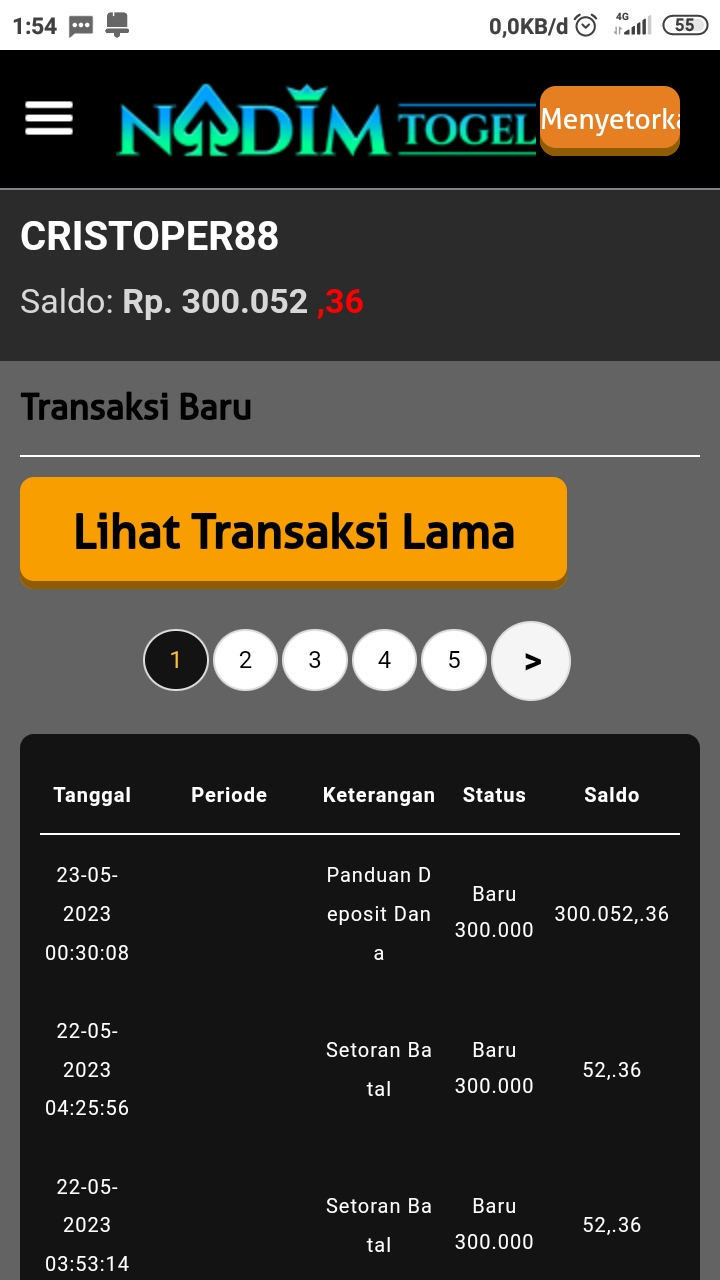Screen dimensions: 720x1280
Task: Open Lihat Transaksi Lama
Action: click(x=293, y=530)
